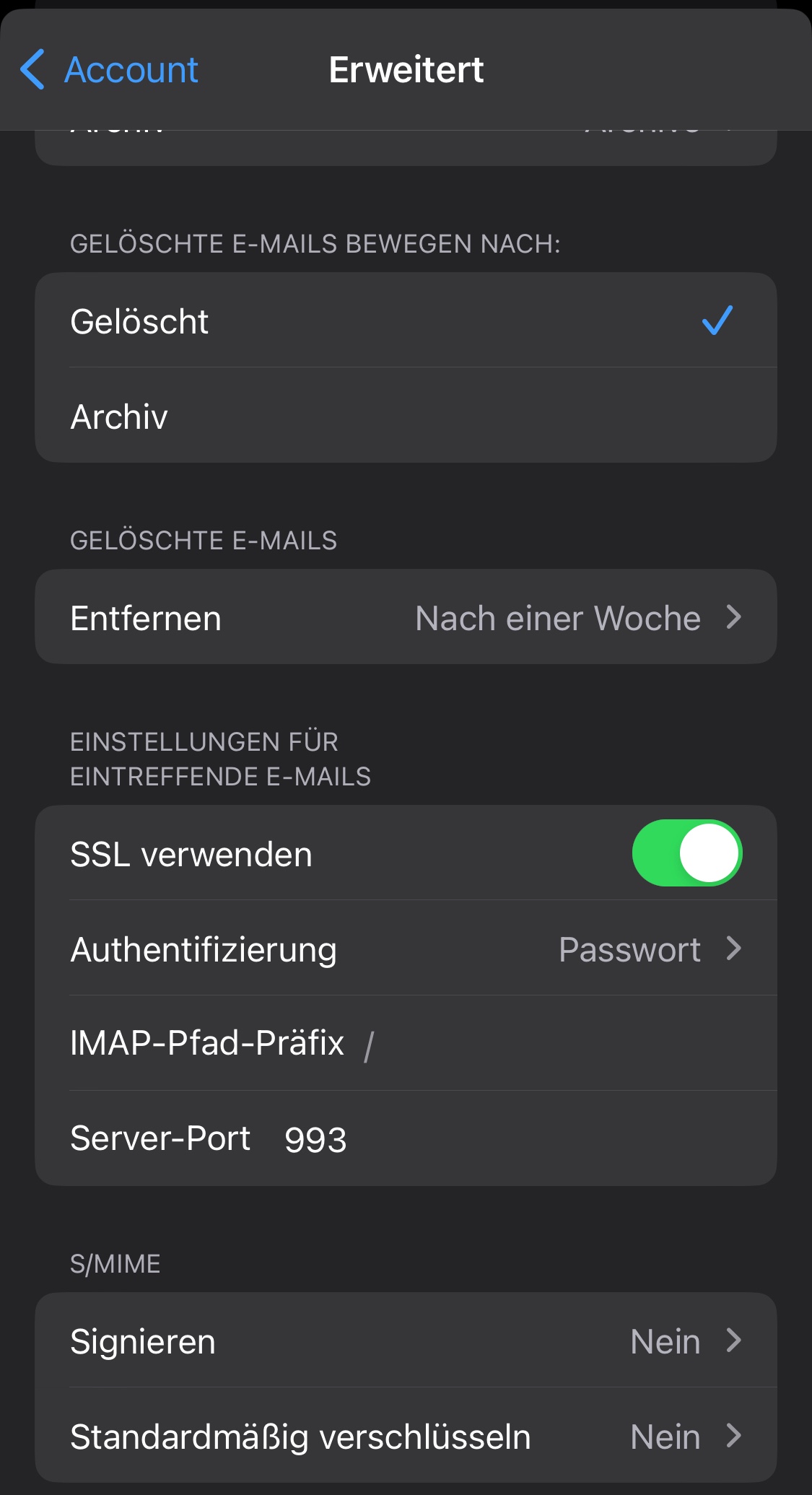Open Entfernen removal interval setting
The image size is (812, 1495).
(x=404, y=618)
